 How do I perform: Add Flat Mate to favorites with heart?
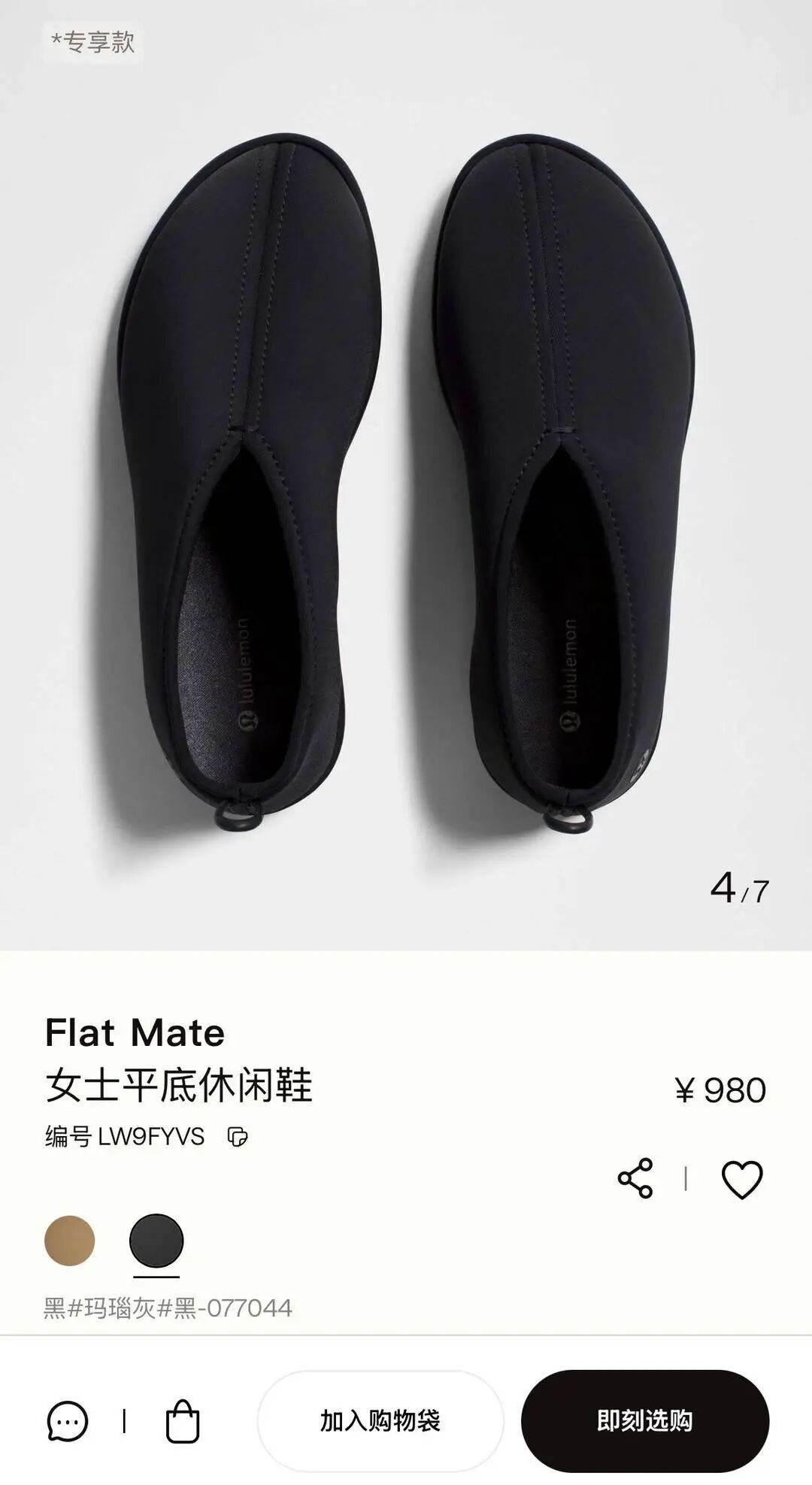coord(742,1179)
